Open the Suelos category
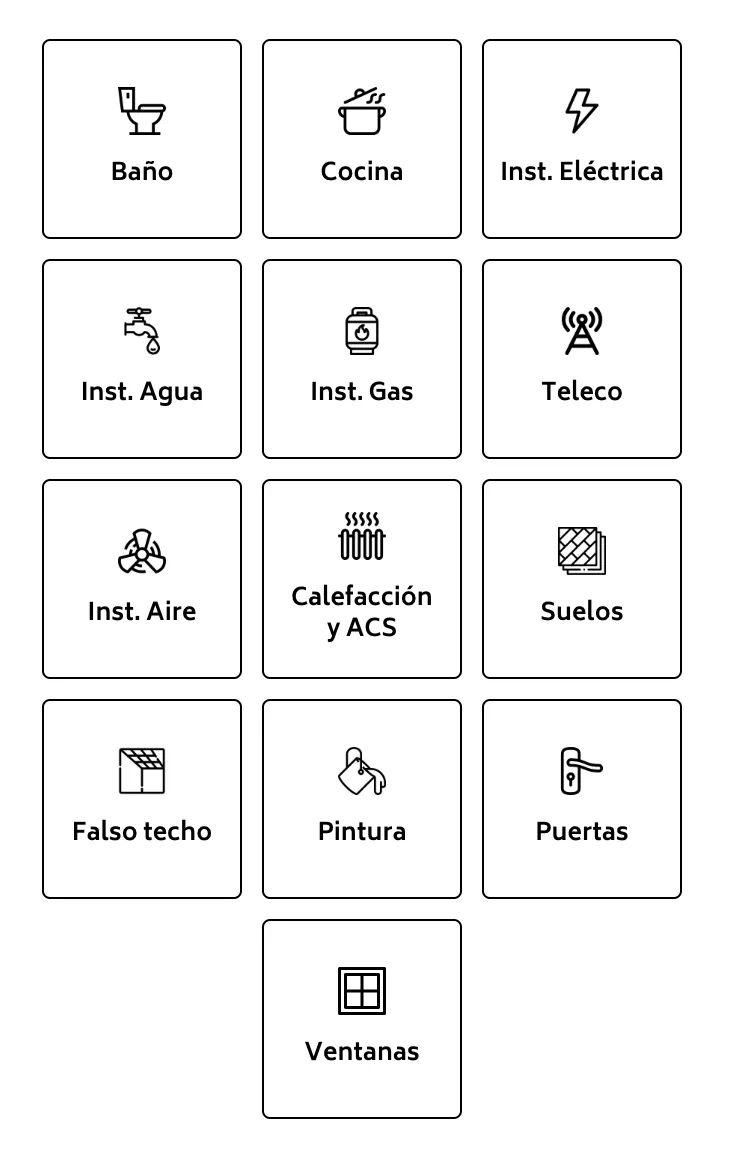Screen dimensions: 730x1162 point(582,579)
